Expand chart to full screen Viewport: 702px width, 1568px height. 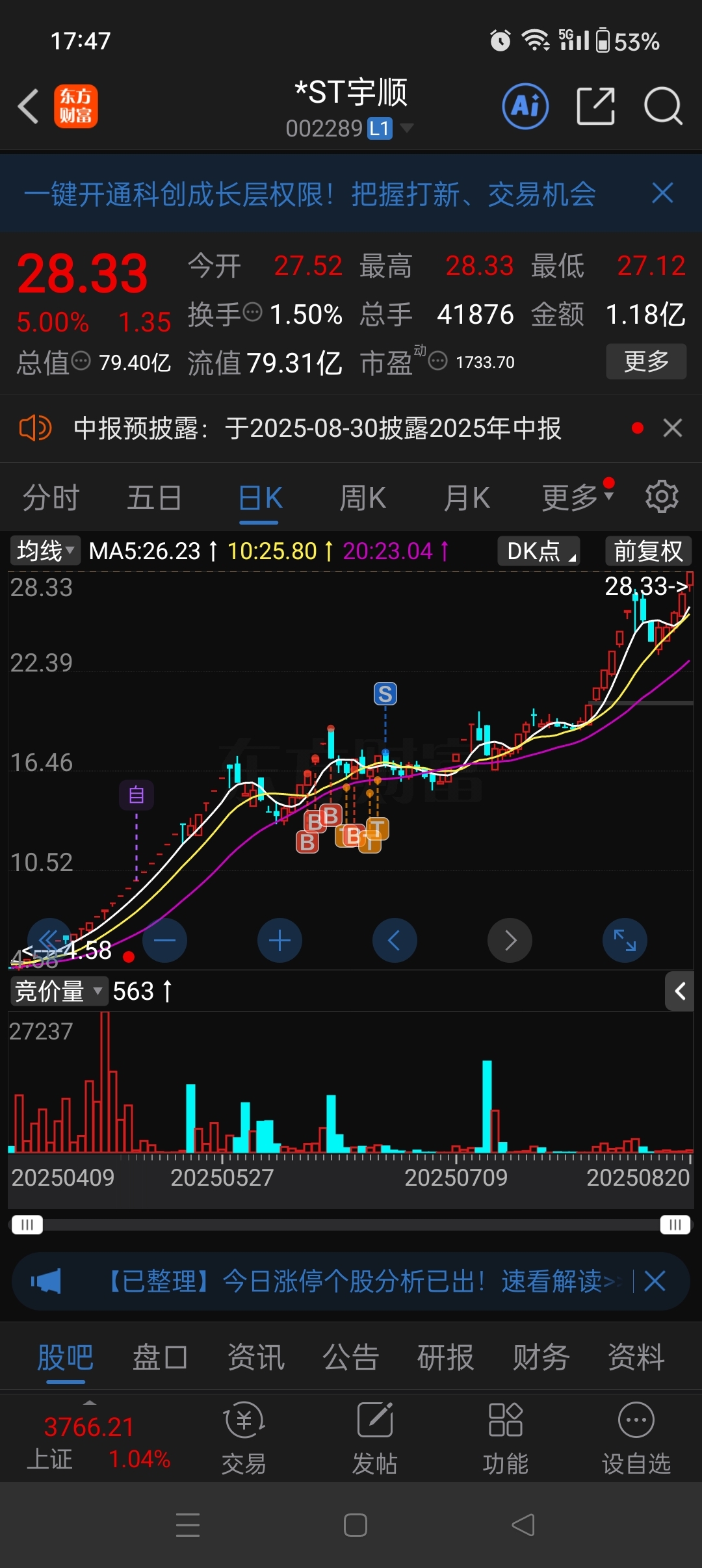[x=625, y=940]
